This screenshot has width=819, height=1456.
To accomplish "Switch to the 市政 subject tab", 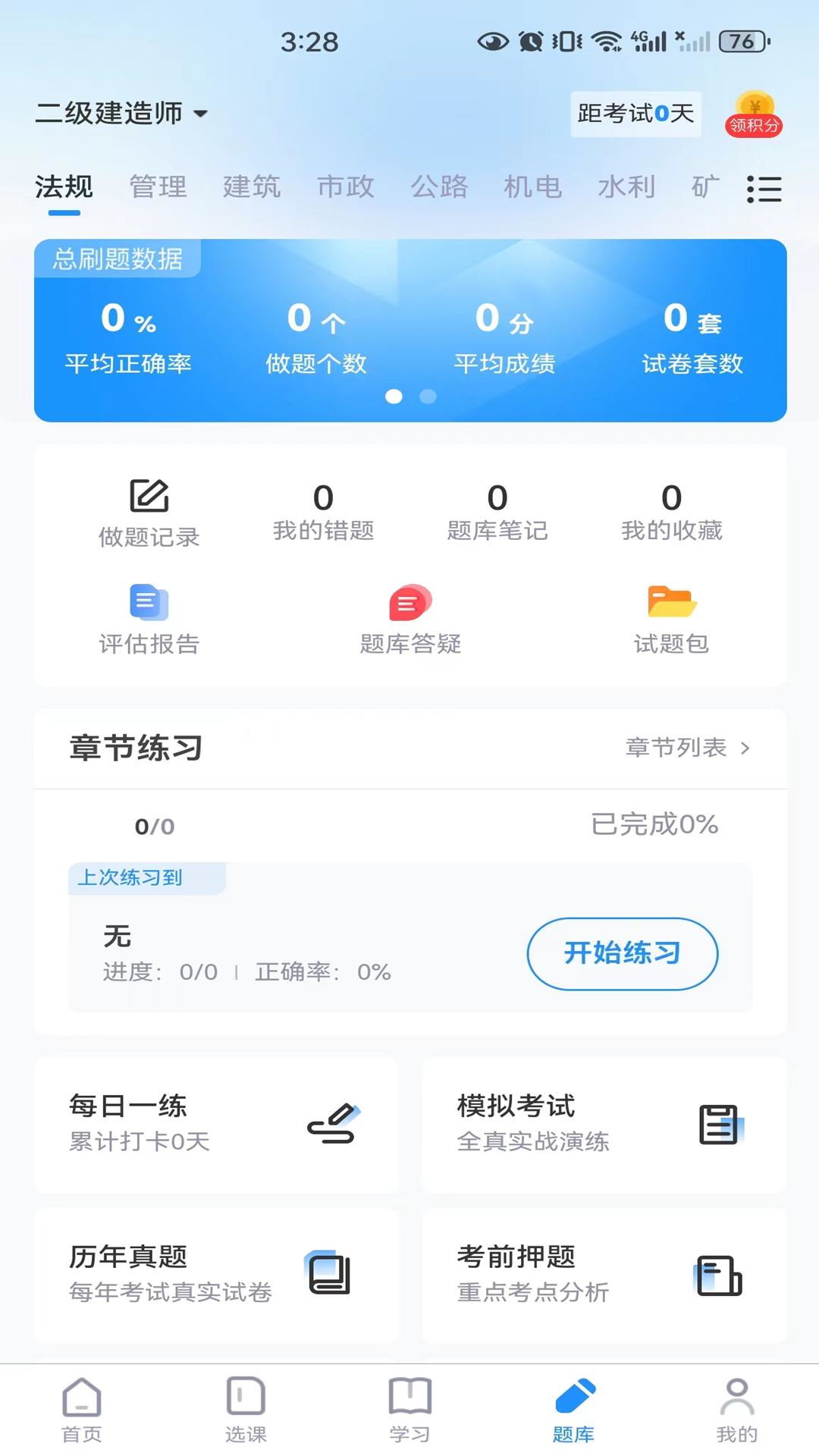I will (x=346, y=187).
